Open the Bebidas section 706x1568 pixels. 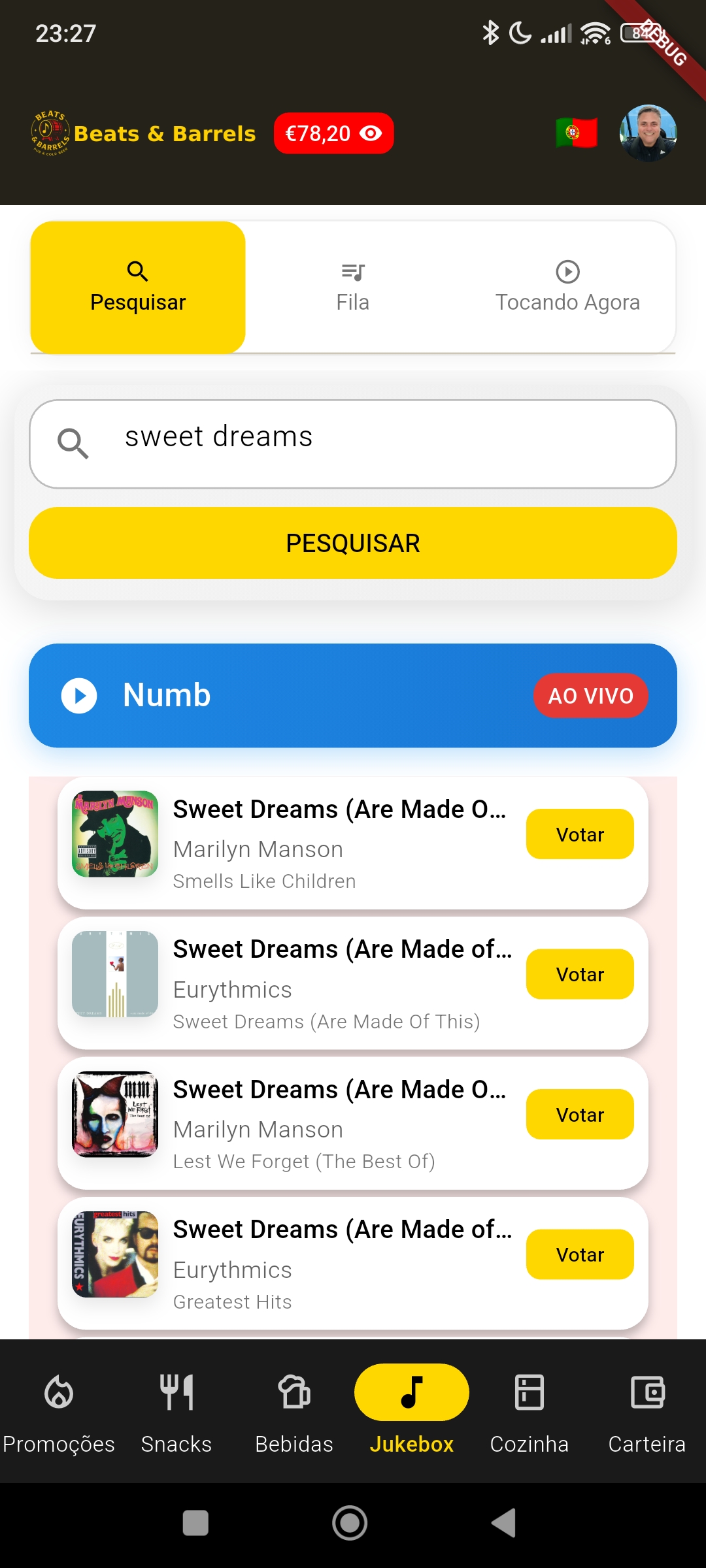294,1411
